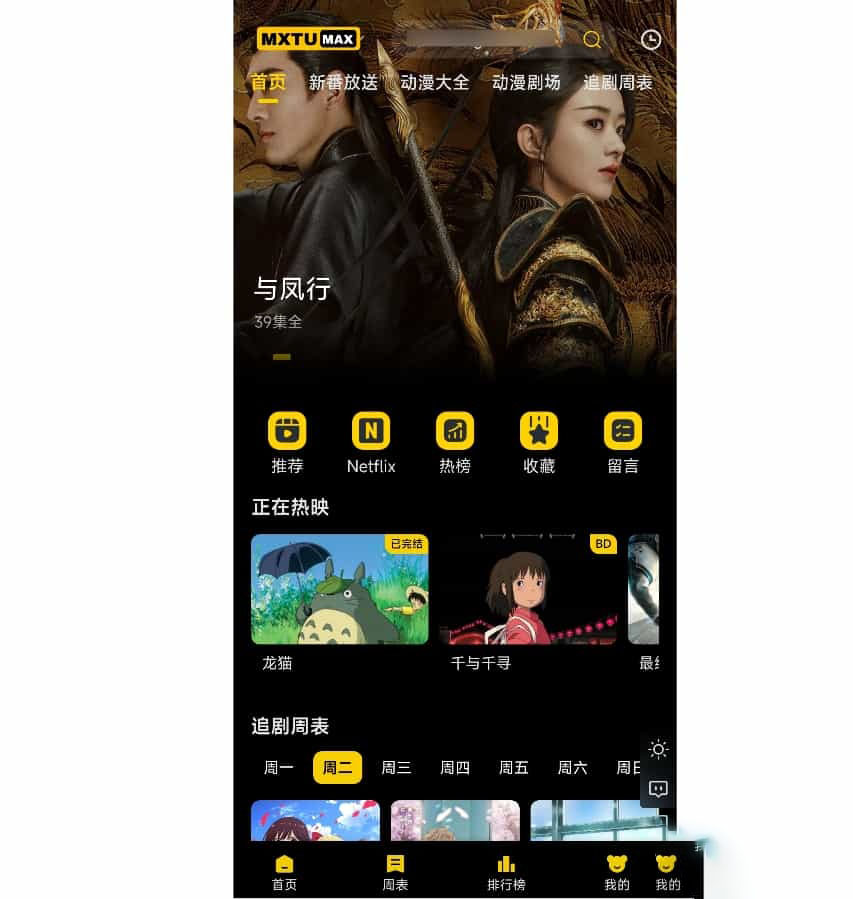Screen dimensions: 853x899
Task: Open the 推荐 shortcut
Action: point(287,442)
